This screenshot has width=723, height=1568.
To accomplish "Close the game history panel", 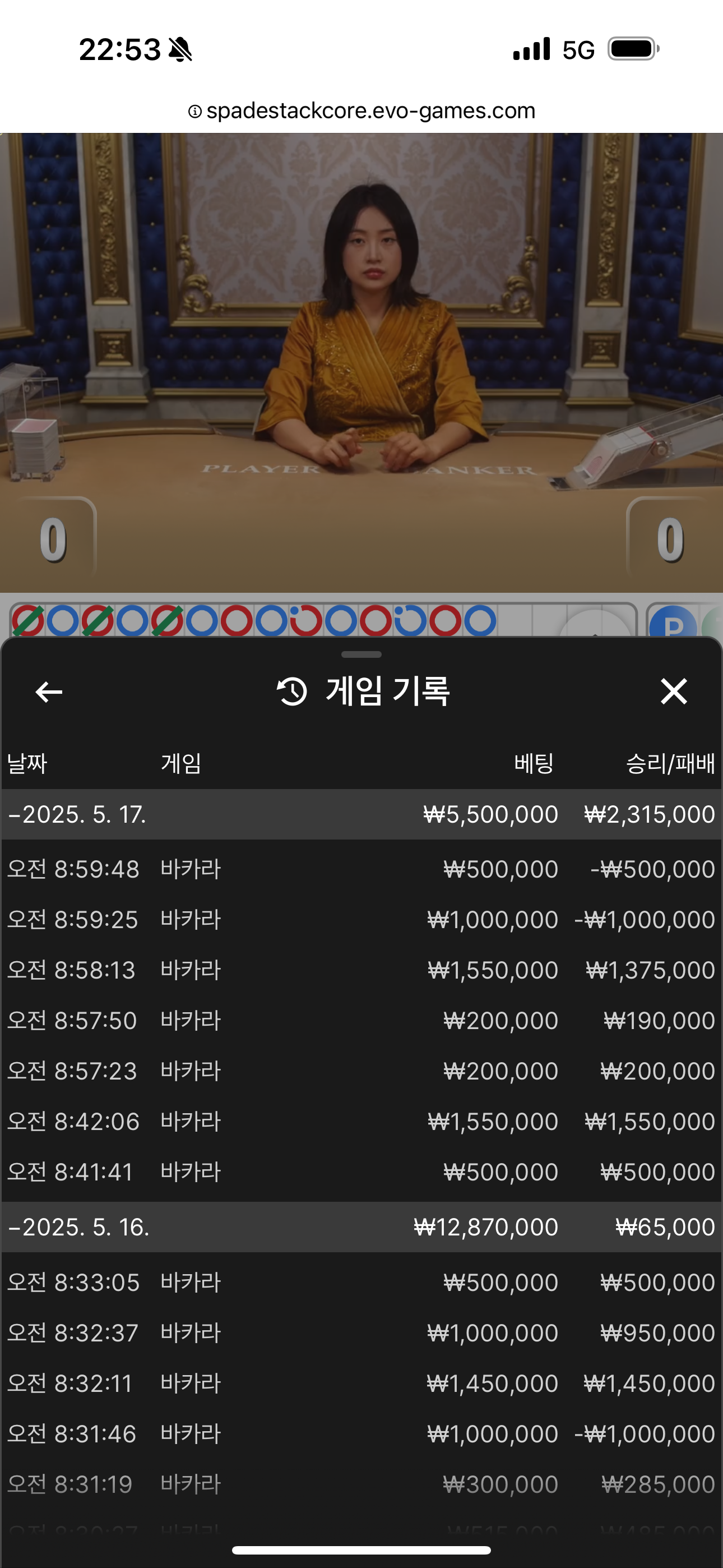I will [674, 691].
